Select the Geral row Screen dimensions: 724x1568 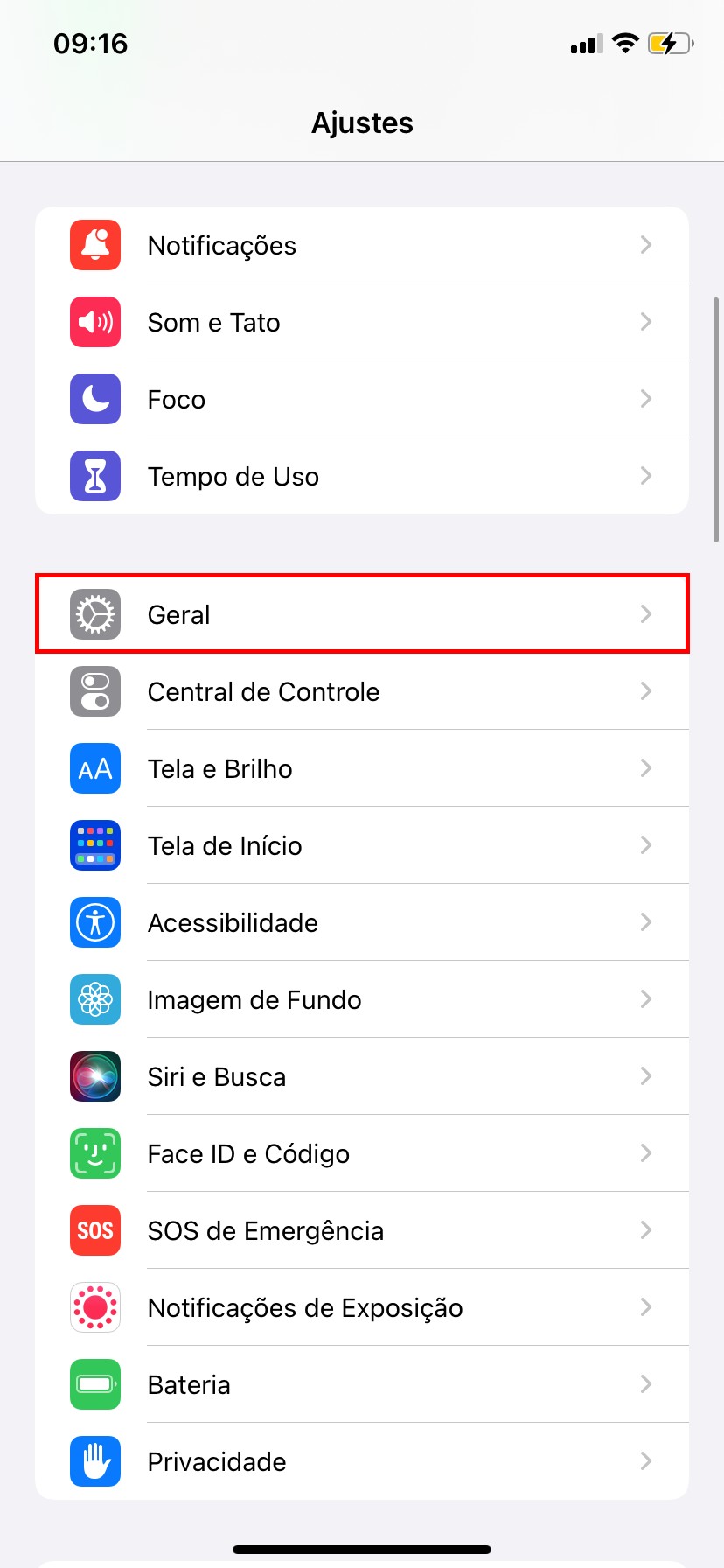click(362, 614)
